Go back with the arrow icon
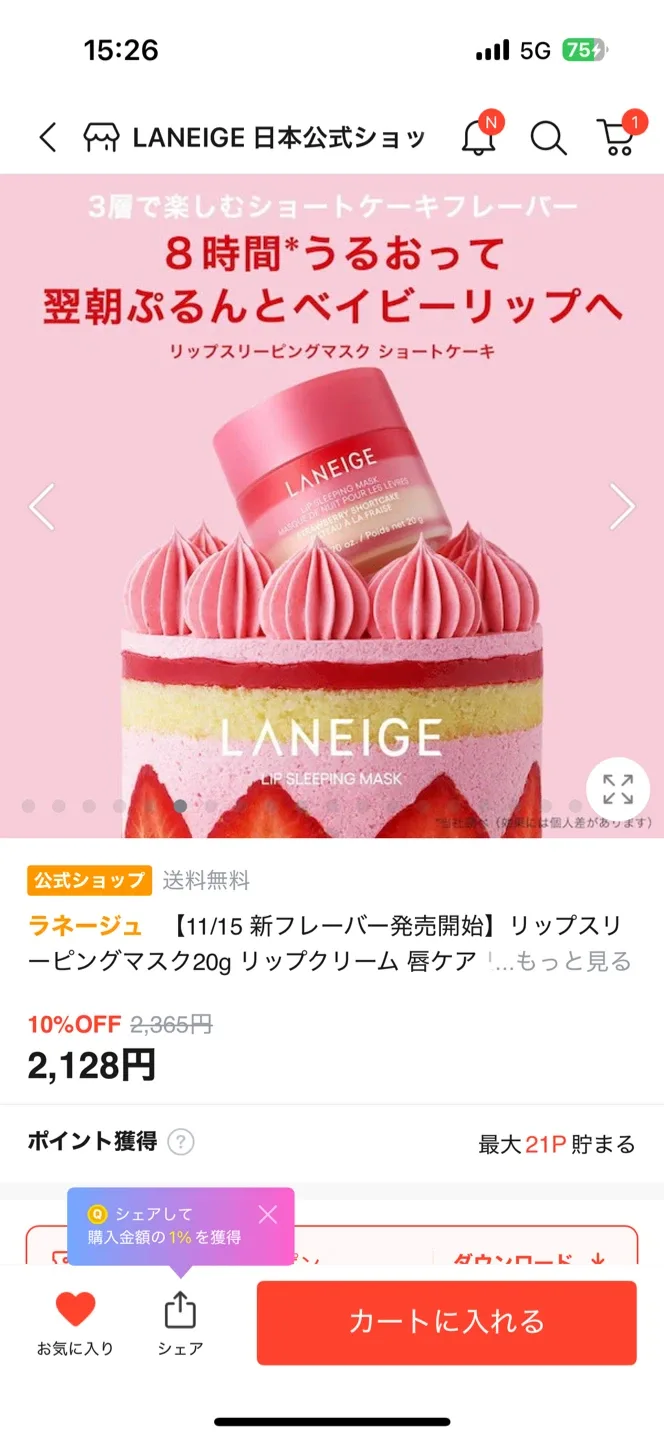664x1440 pixels. click(47, 137)
